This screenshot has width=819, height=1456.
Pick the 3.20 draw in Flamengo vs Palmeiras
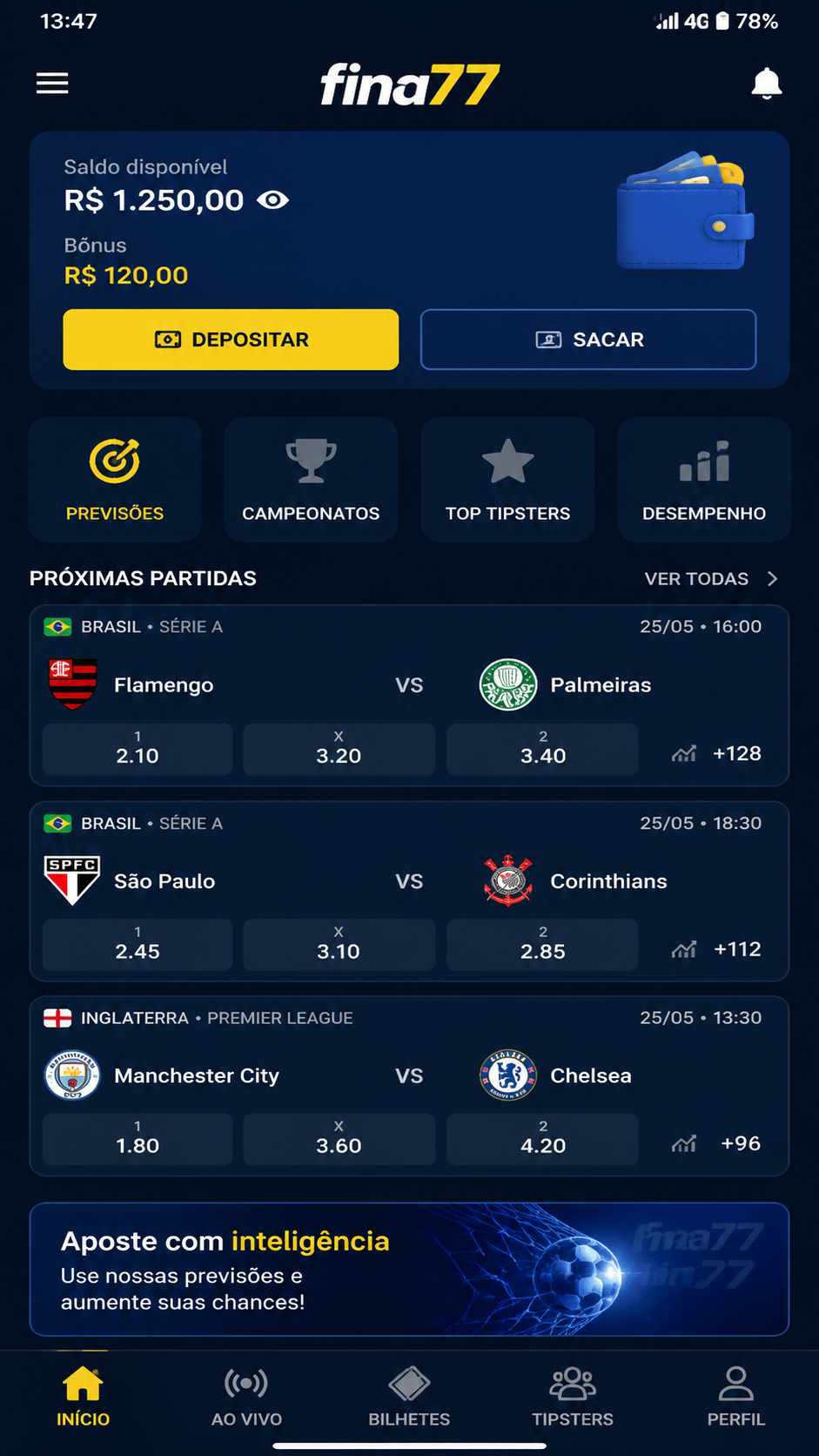(339, 749)
